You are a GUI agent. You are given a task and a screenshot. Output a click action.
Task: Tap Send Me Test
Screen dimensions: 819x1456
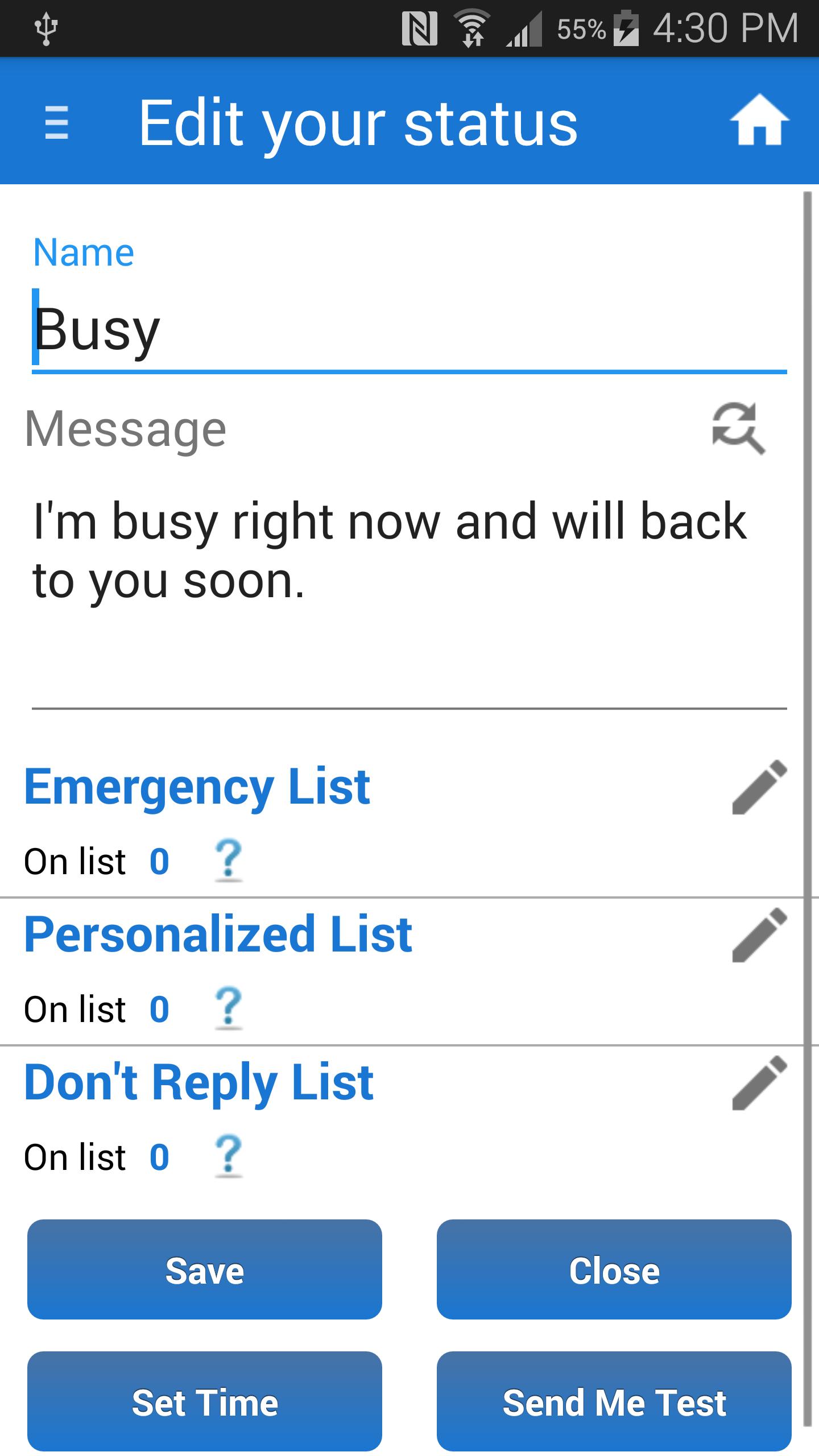614,1402
